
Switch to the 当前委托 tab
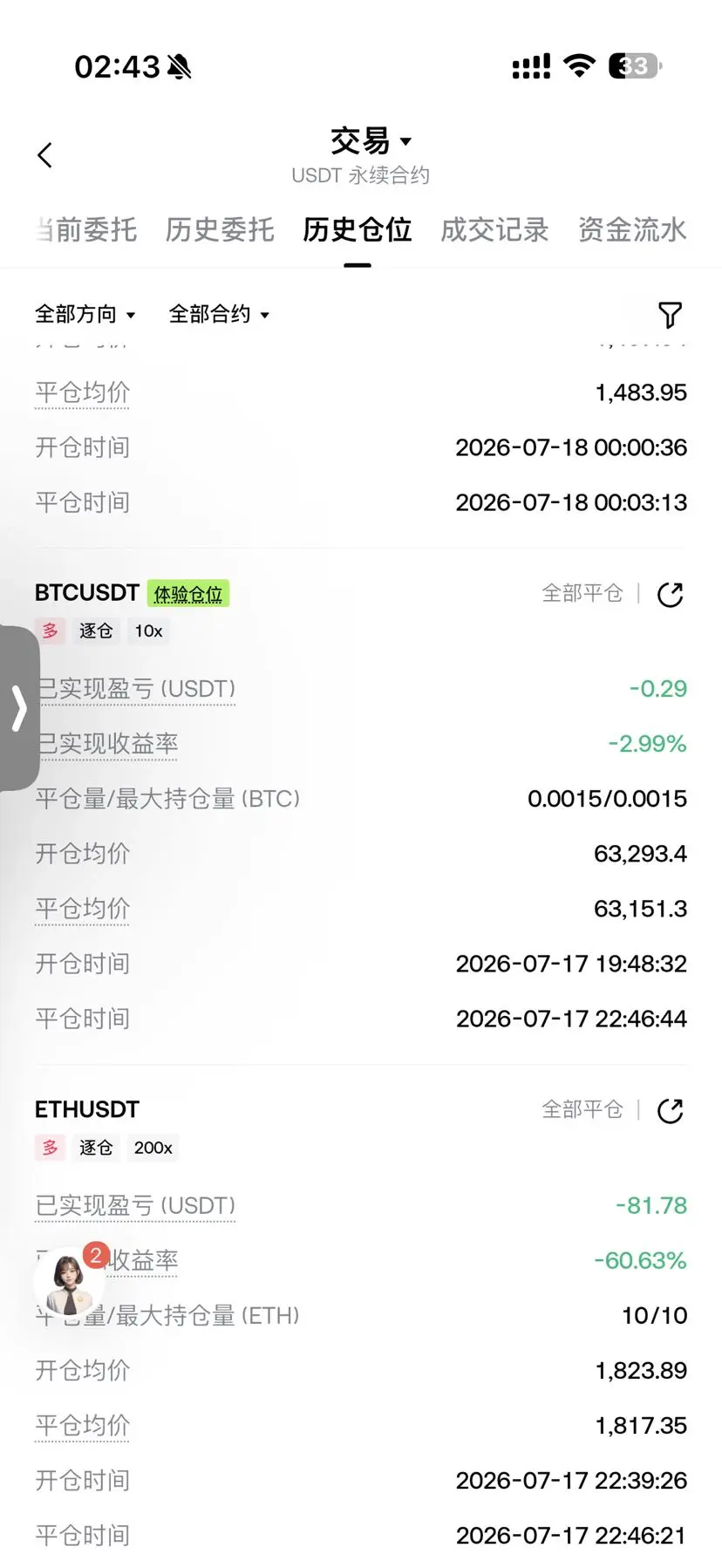click(86, 230)
